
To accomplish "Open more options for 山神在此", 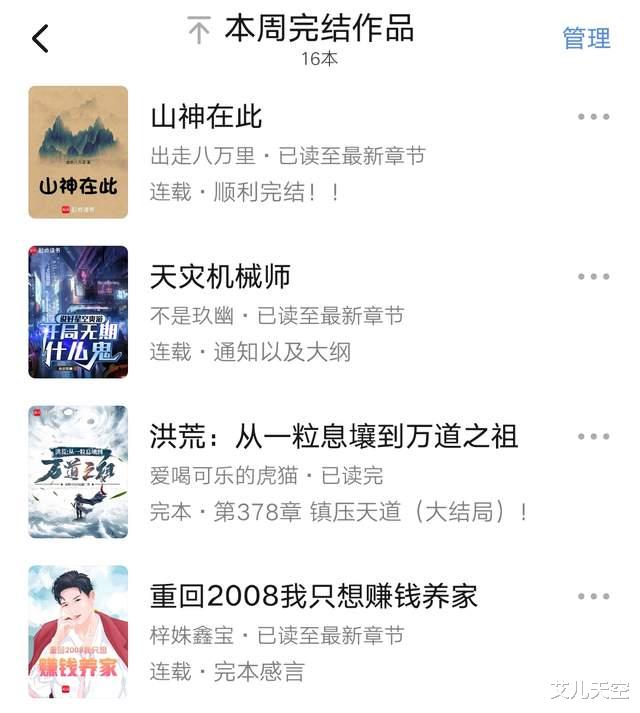I will (593, 117).
